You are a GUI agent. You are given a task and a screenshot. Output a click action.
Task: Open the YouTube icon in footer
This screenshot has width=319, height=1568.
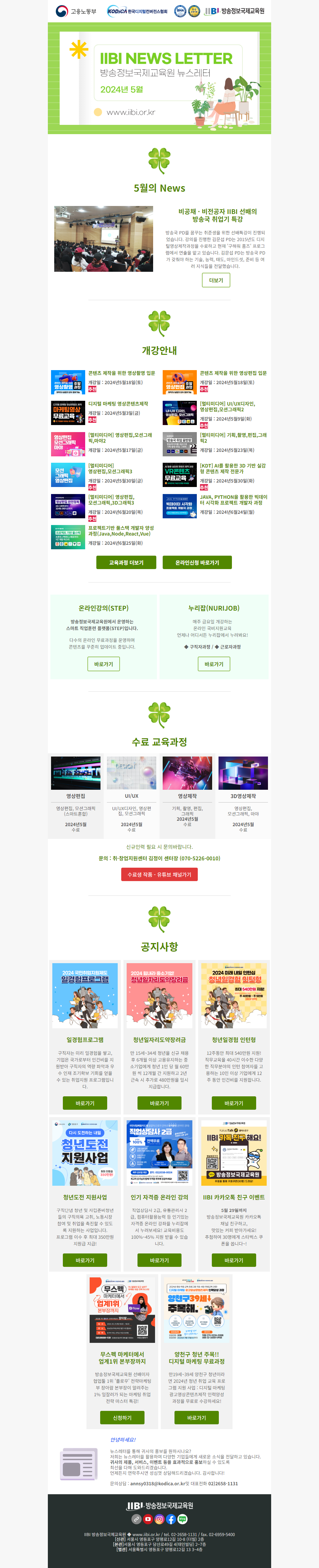[148, 1519]
